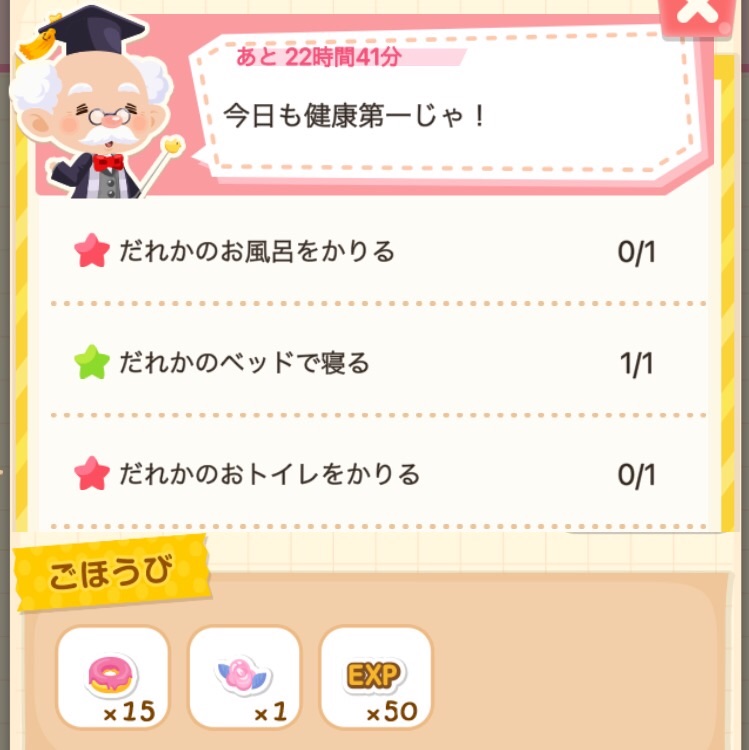Tap the yellow duck on the professor's hat
Image resolution: width=749 pixels, height=750 pixels.
coord(40,38)
